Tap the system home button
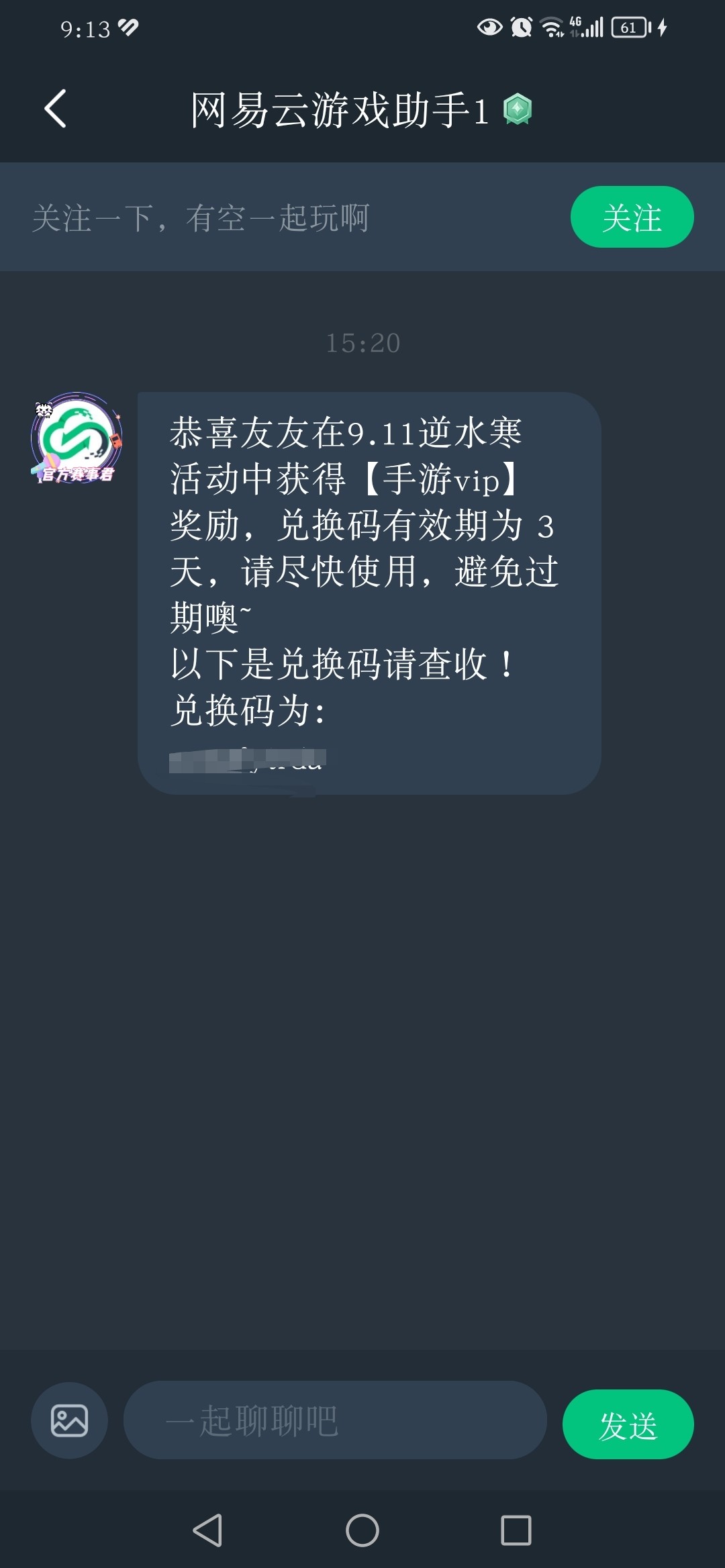 [362, 1530]
